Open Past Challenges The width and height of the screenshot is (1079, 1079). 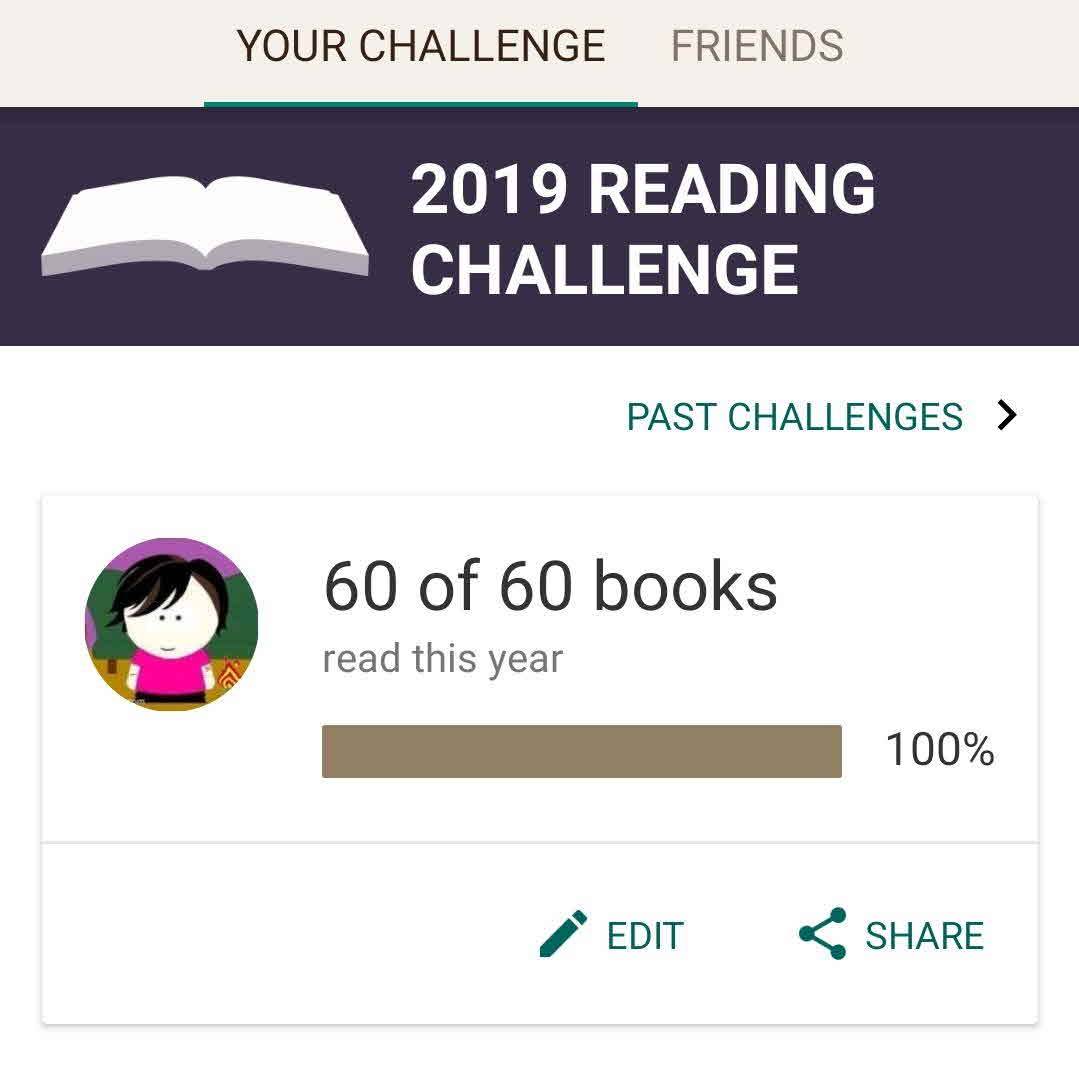(820, 416)
